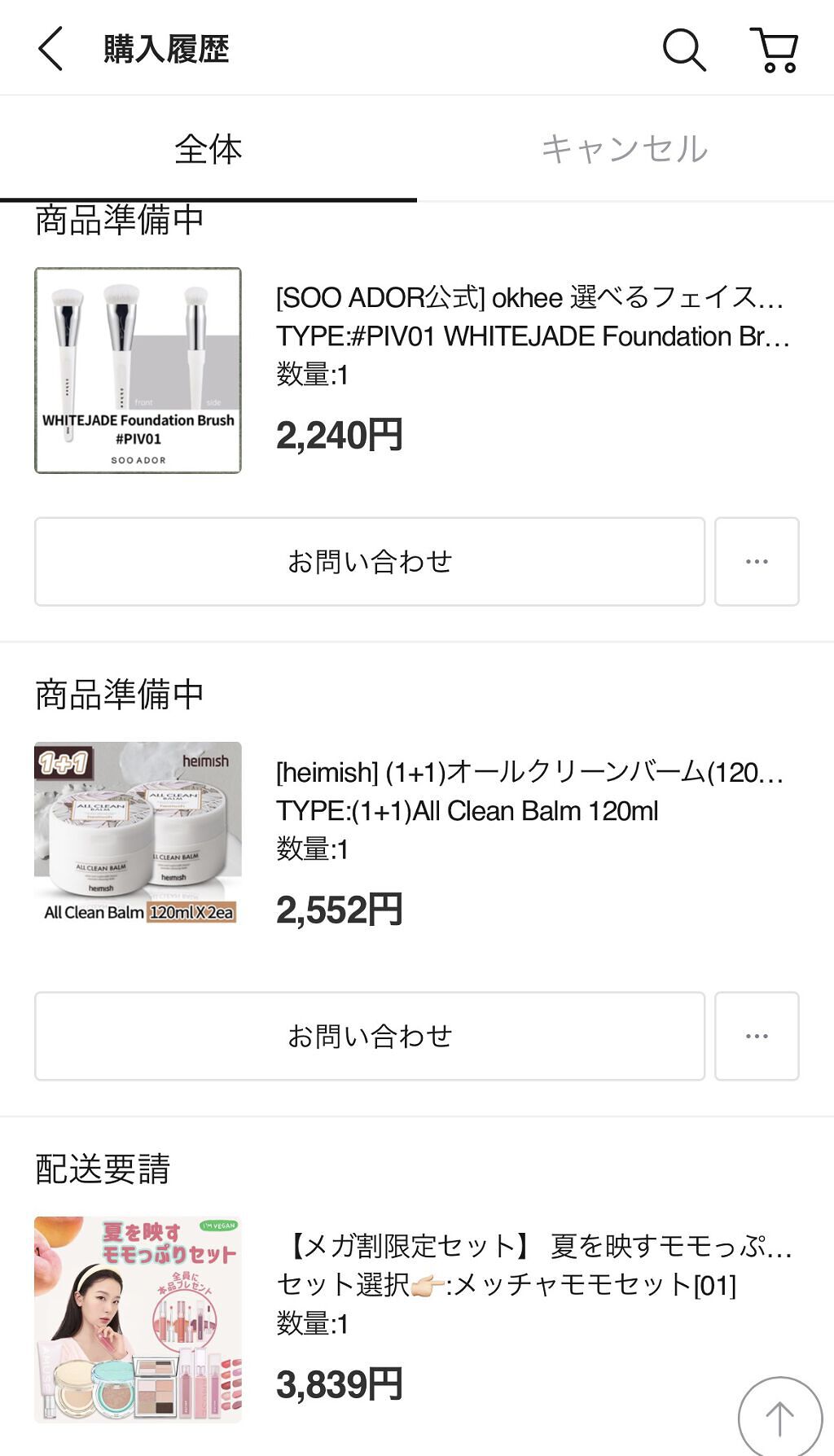Image resolution: width=834 pixels, height=1456 pixels.
Task: Switch to the 全体 tab
Action: click(x=208, y=150)
